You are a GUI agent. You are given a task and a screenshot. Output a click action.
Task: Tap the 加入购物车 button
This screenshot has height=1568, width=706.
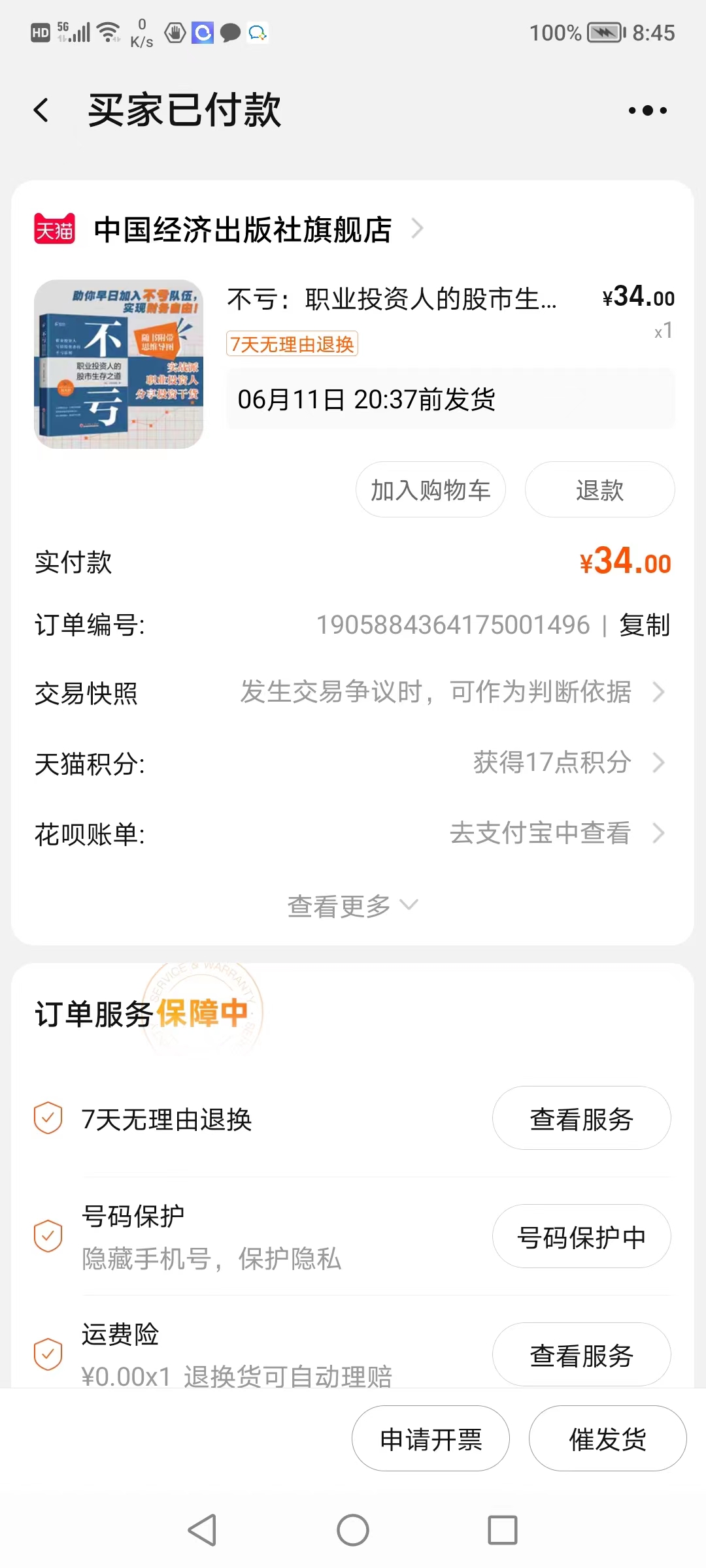pos(430,490)
